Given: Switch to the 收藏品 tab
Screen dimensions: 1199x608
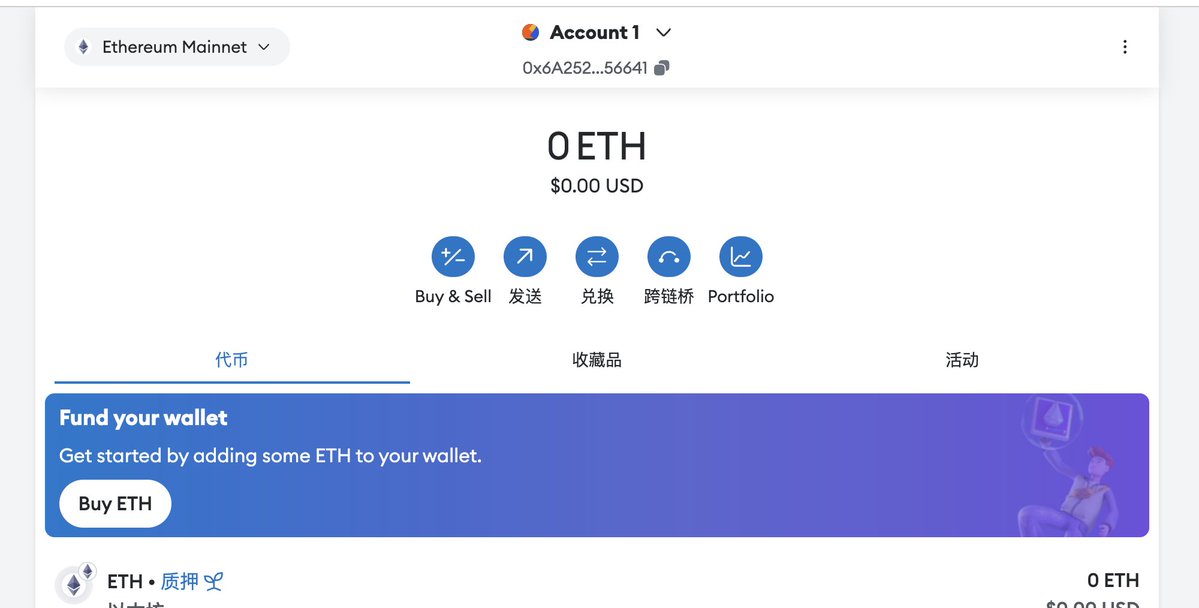Looking at the screenshot, I should pos(597,360).
